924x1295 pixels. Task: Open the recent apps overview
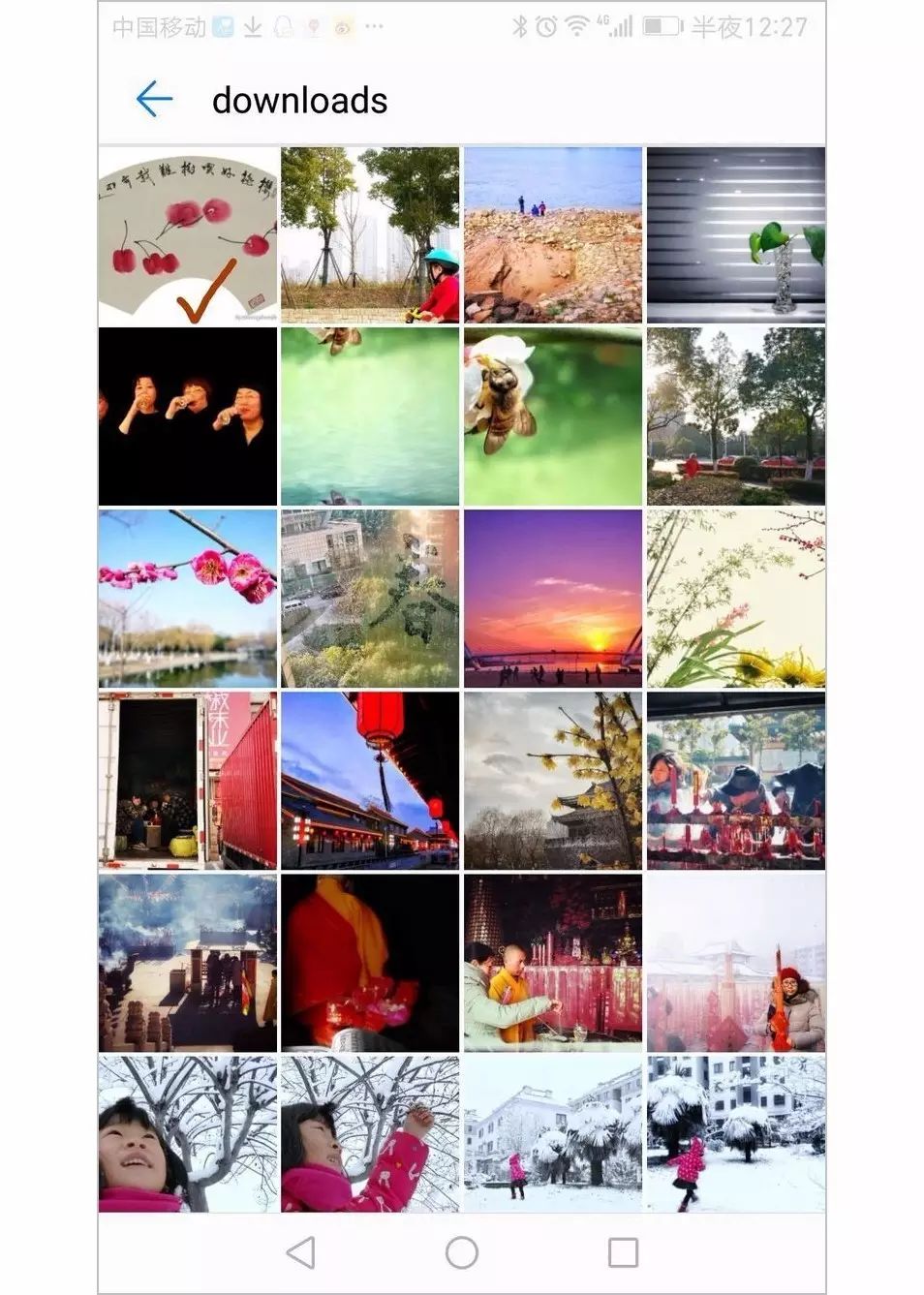tap(623, 1252)
